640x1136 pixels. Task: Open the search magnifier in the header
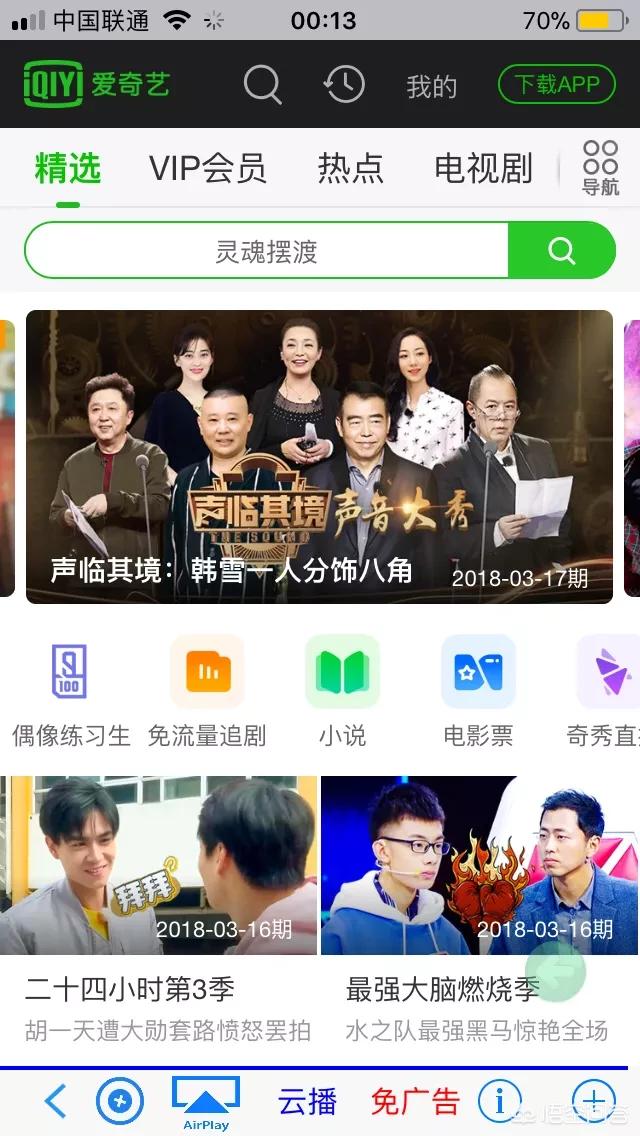click(x=262, y=85)
